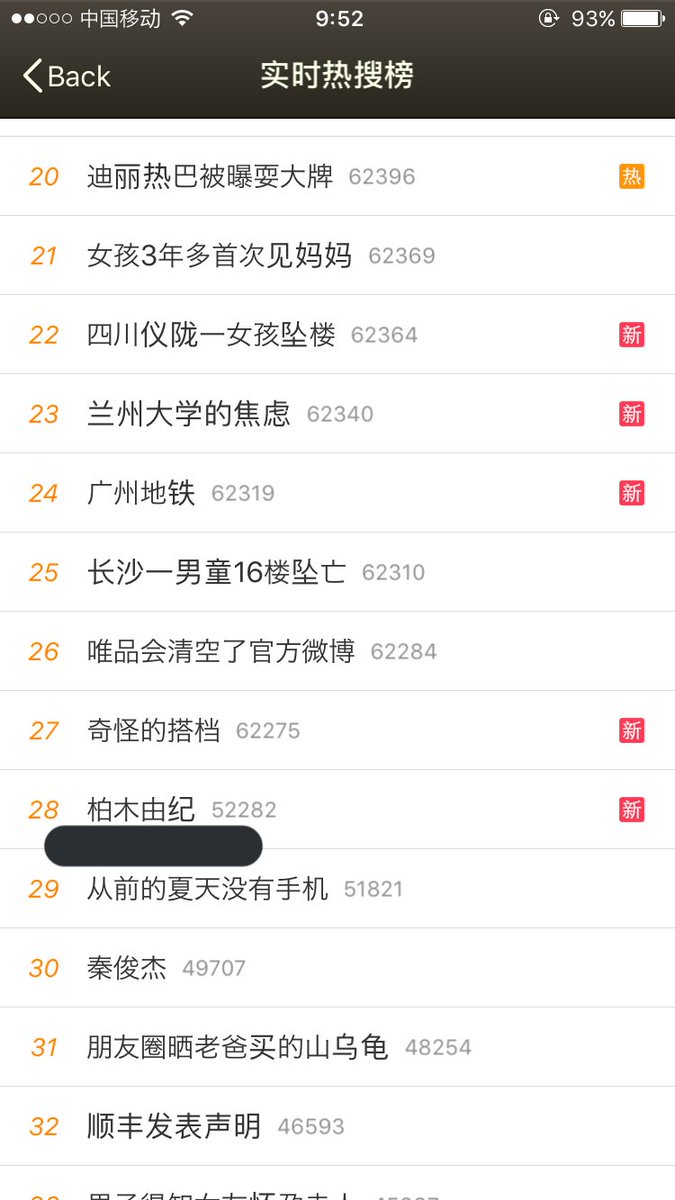This screenshot has width=675, height=1200.
Task: Open trending topic 兰州大学的焦虑
Action: 337,414
